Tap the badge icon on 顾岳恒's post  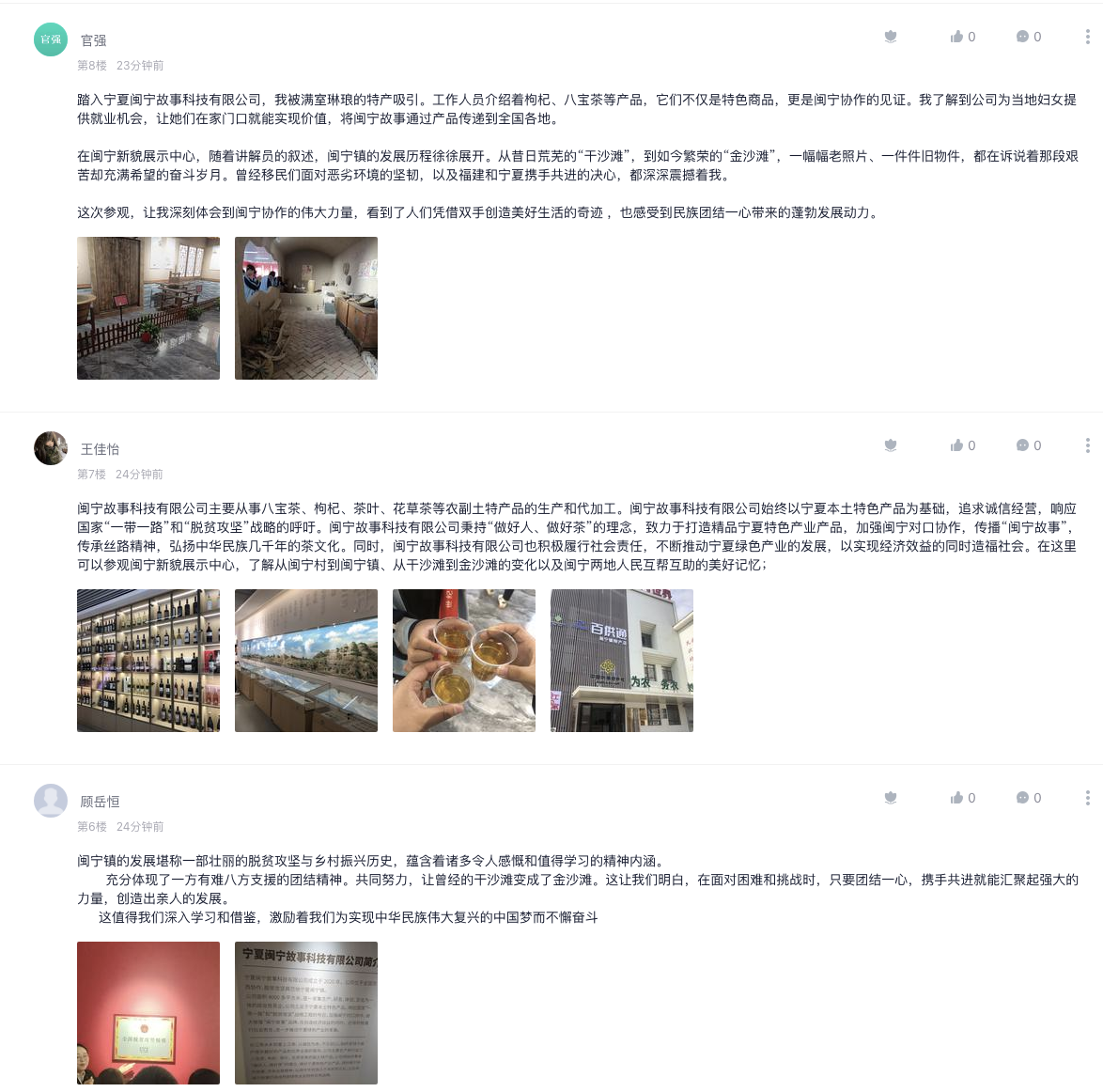coord(891,798)
